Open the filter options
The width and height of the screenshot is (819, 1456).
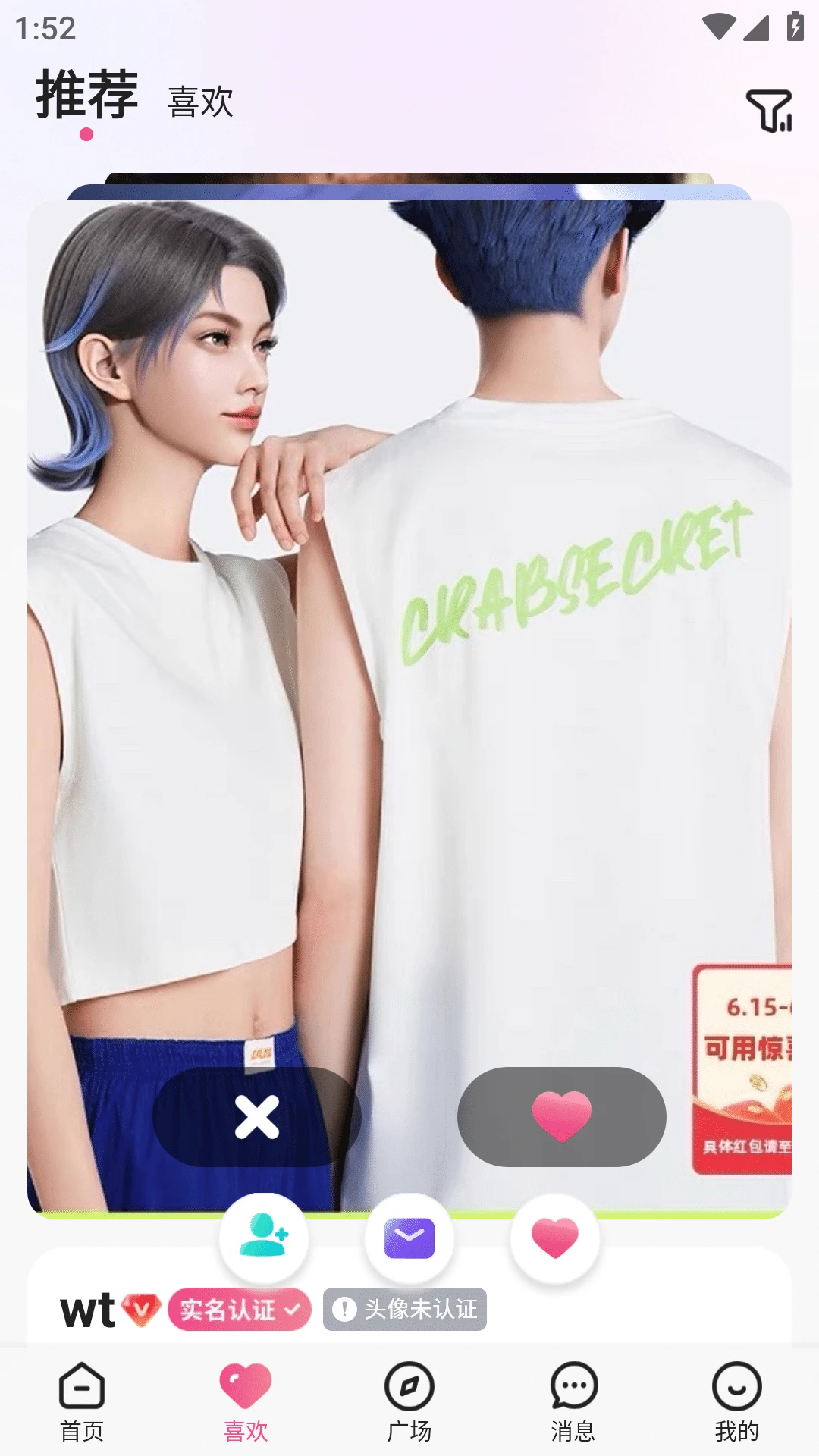769,111
